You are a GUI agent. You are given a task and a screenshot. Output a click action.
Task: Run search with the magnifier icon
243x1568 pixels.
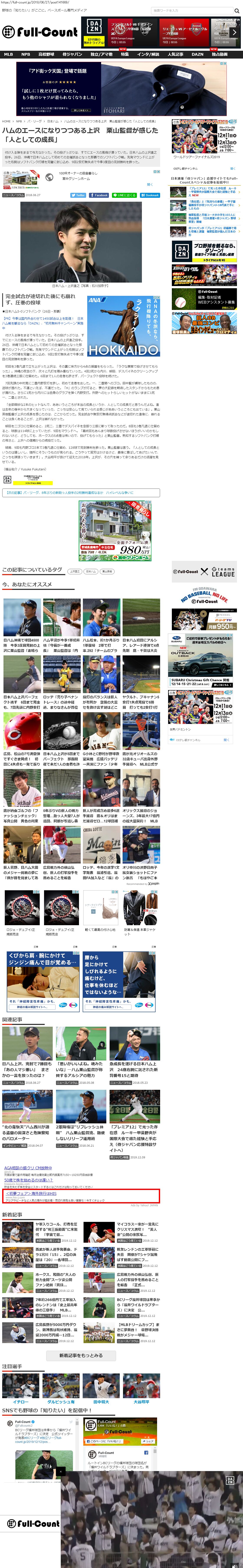237,10
